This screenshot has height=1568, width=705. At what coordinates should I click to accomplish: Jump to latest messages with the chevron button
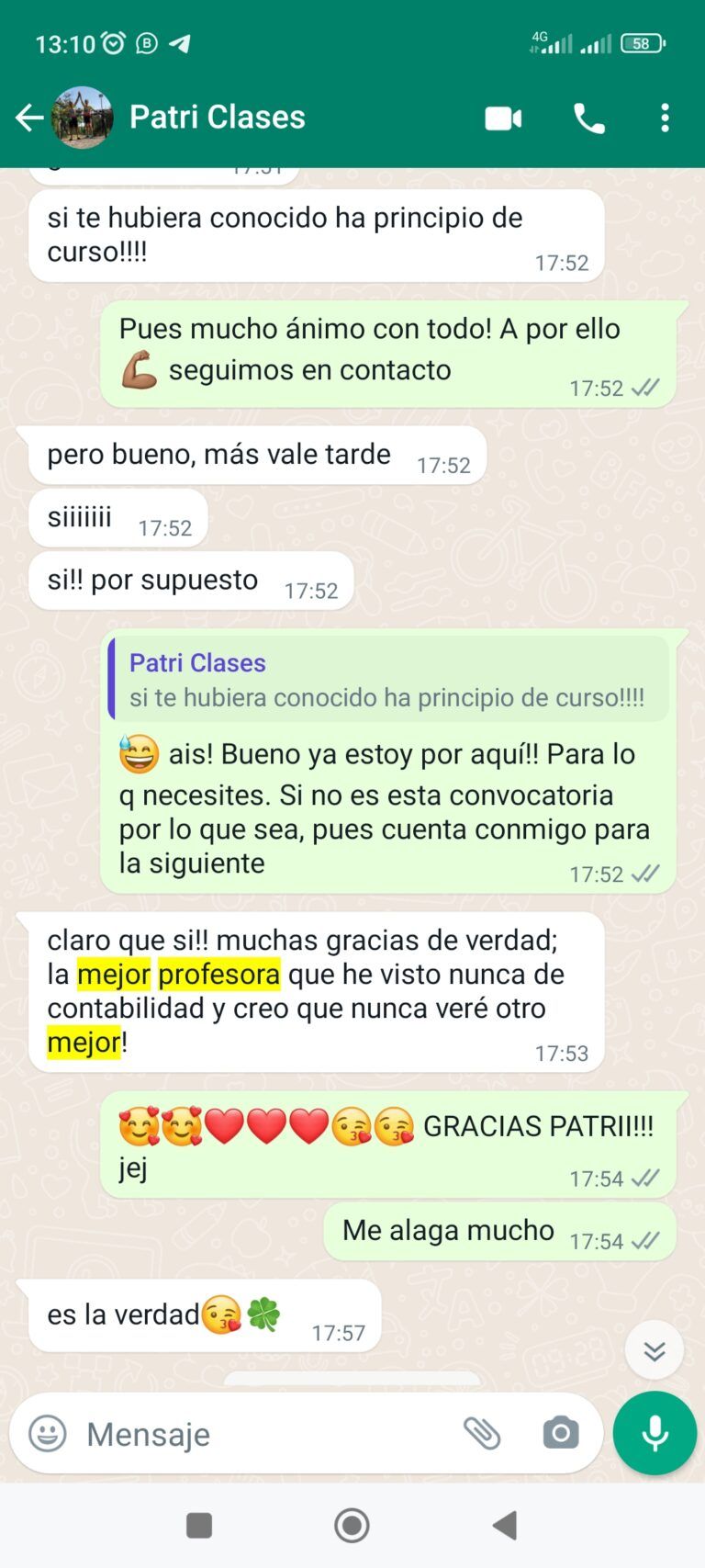(654, 1349)
